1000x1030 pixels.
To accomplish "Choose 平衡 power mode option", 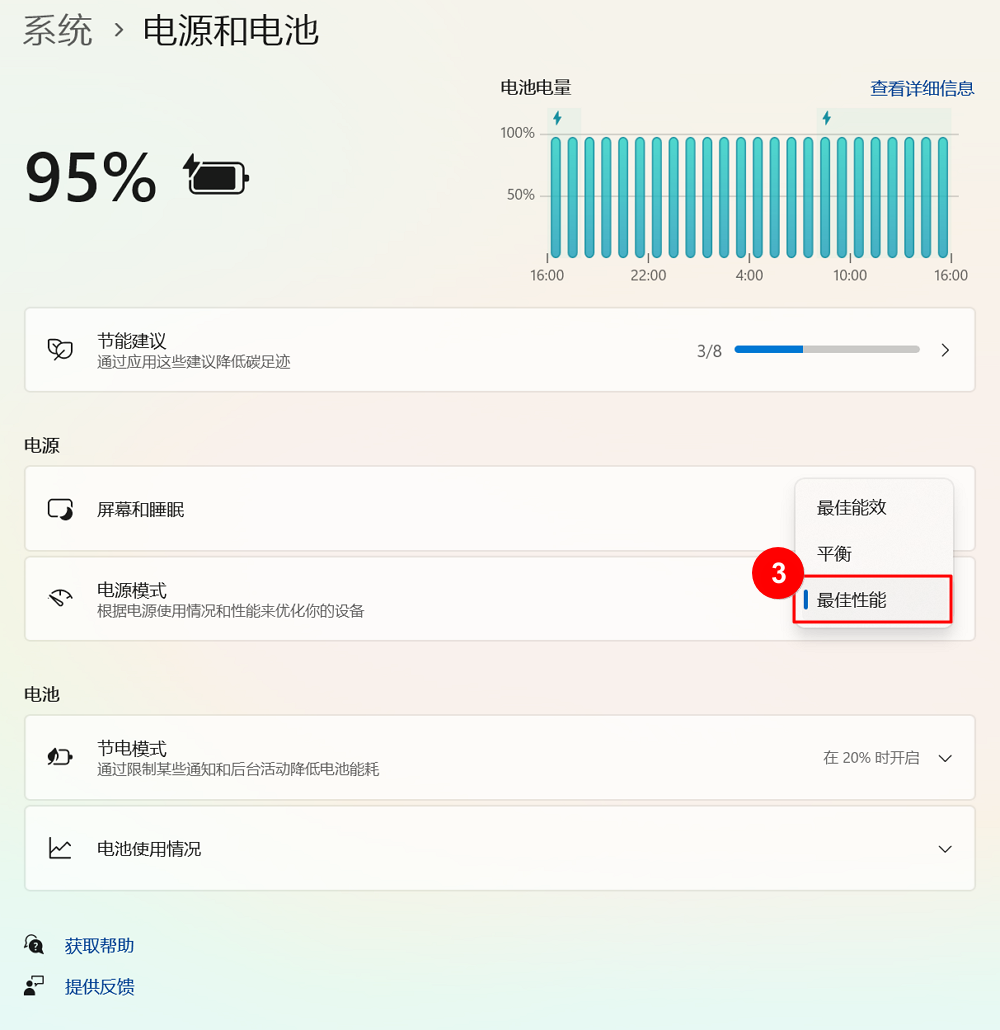I will point(835,554).
